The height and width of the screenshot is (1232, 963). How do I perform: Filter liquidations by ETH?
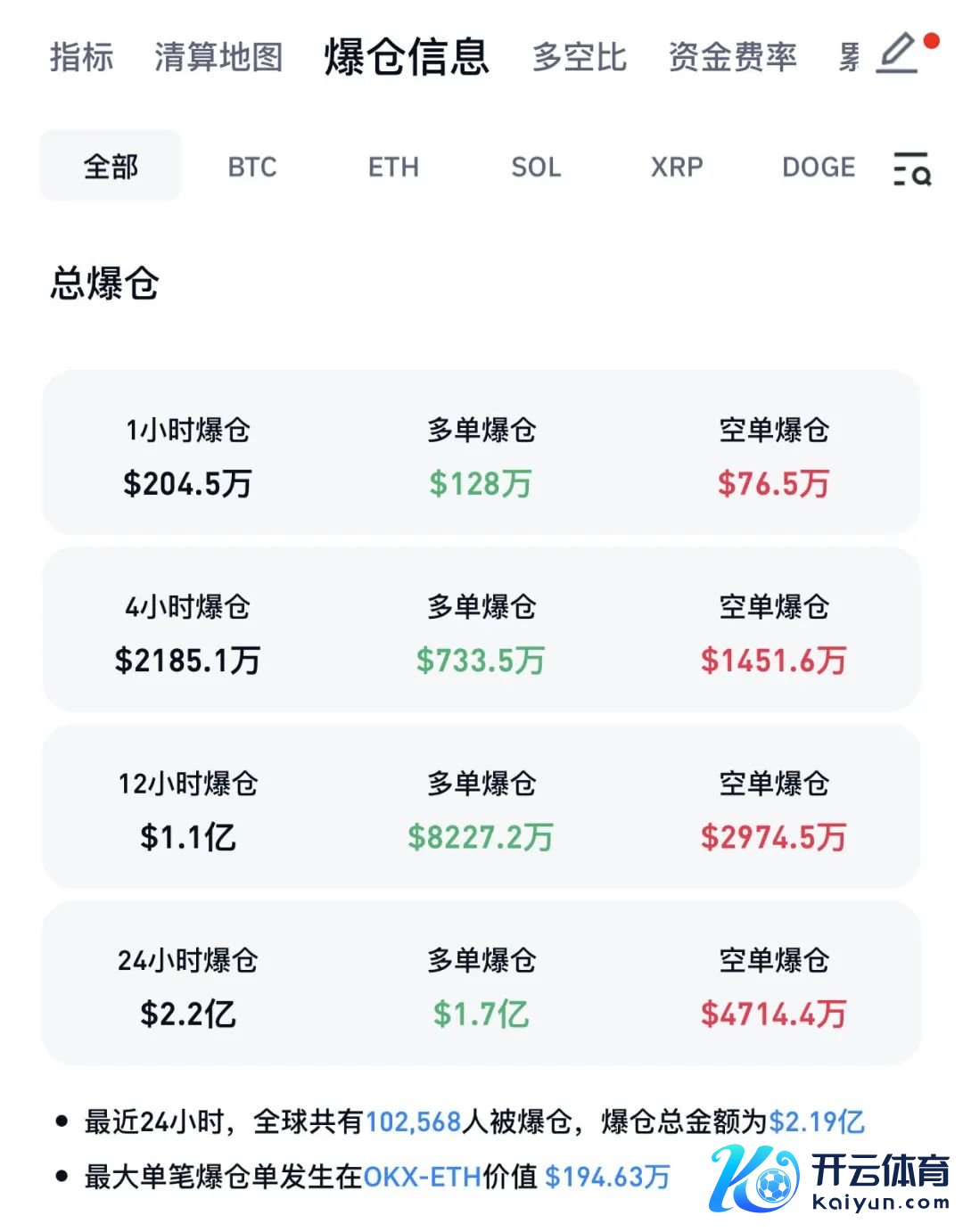pos(393,167)
